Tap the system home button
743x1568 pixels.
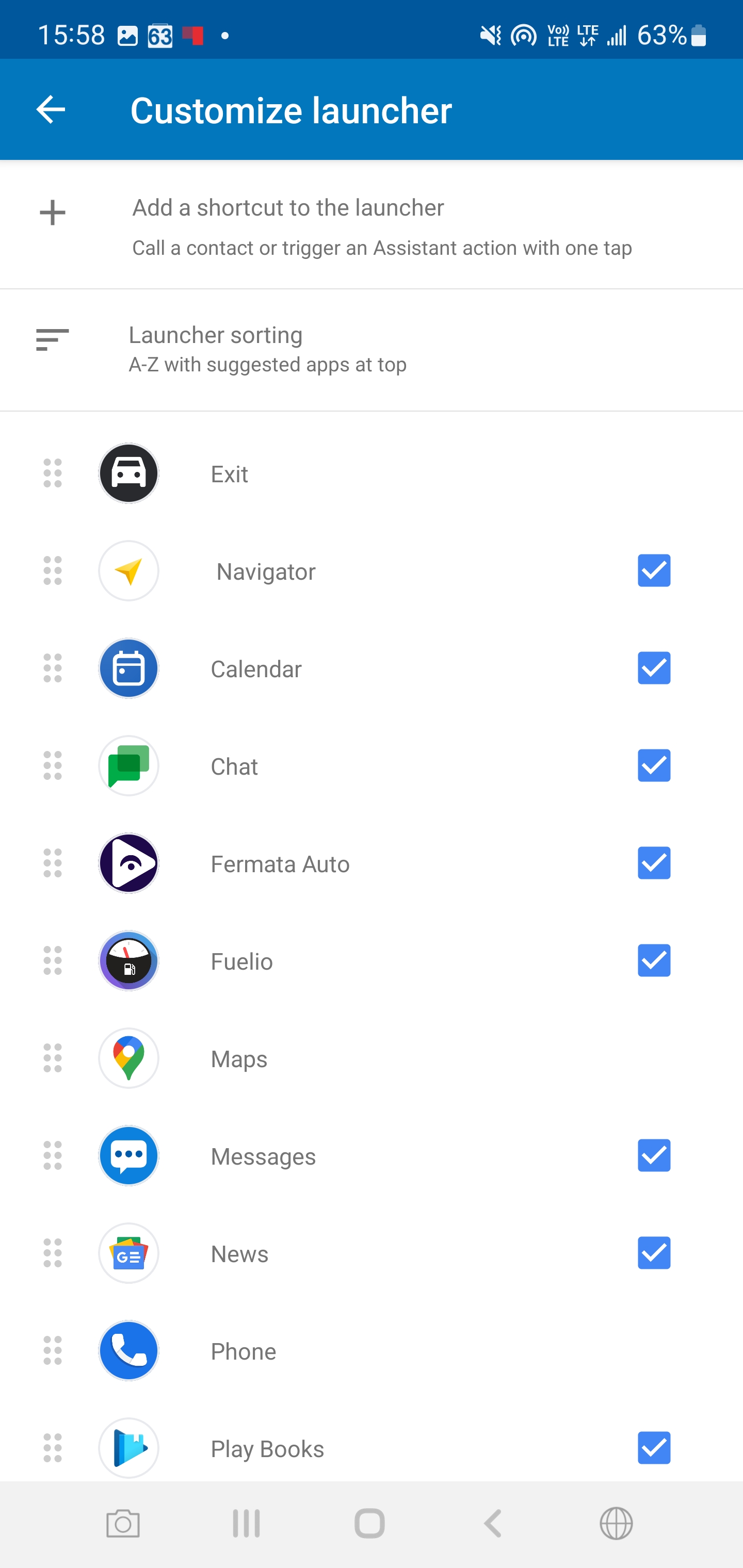click(369, 1524)
